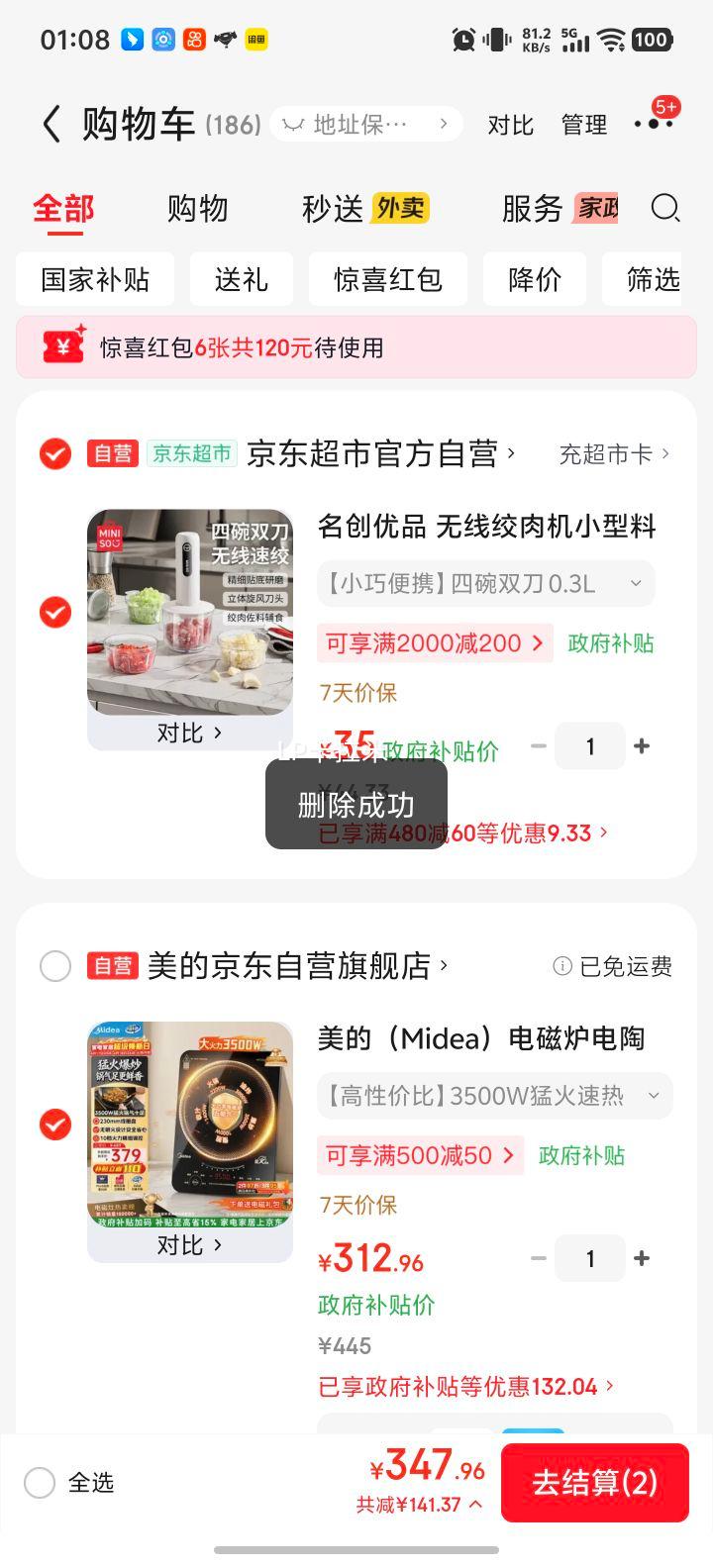The image size is (713, 1568).
Task: Switch to the 购物 tab
Action: click(x=197, y=209)
